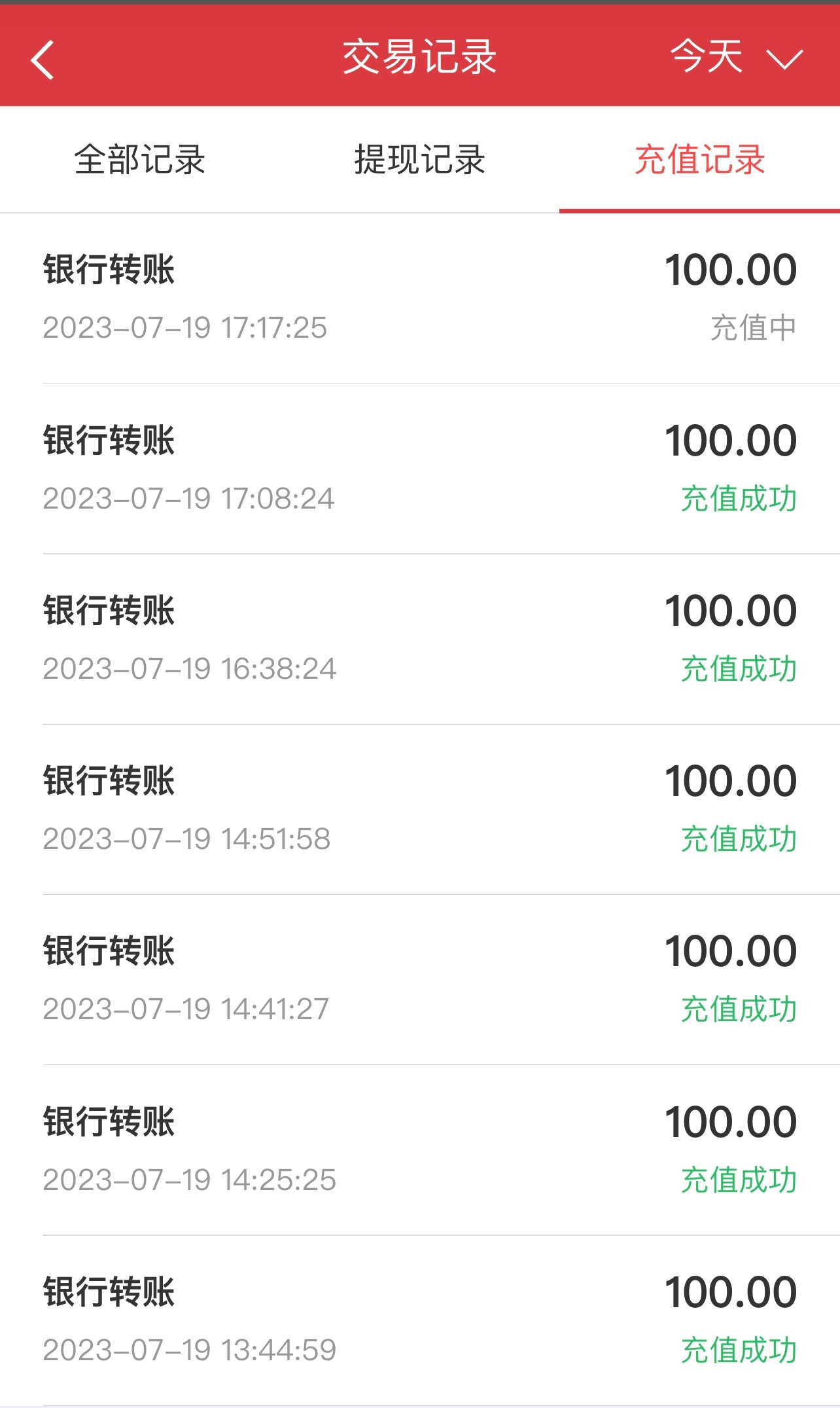Open the 17:17:25 pending 充值中 transfer
The image size is (840, 1408).
420,298
